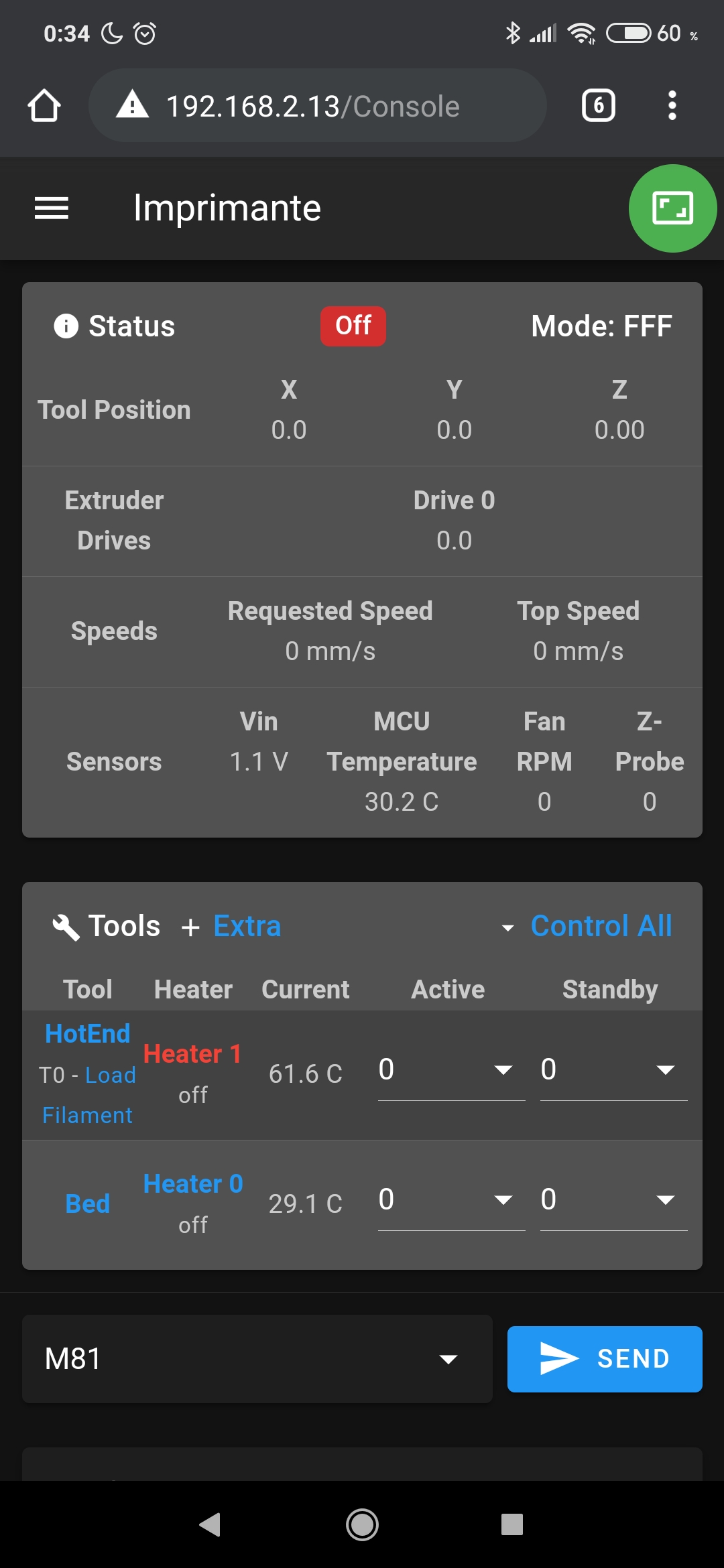Click the info icon next to Status

(x=66, y=326)
